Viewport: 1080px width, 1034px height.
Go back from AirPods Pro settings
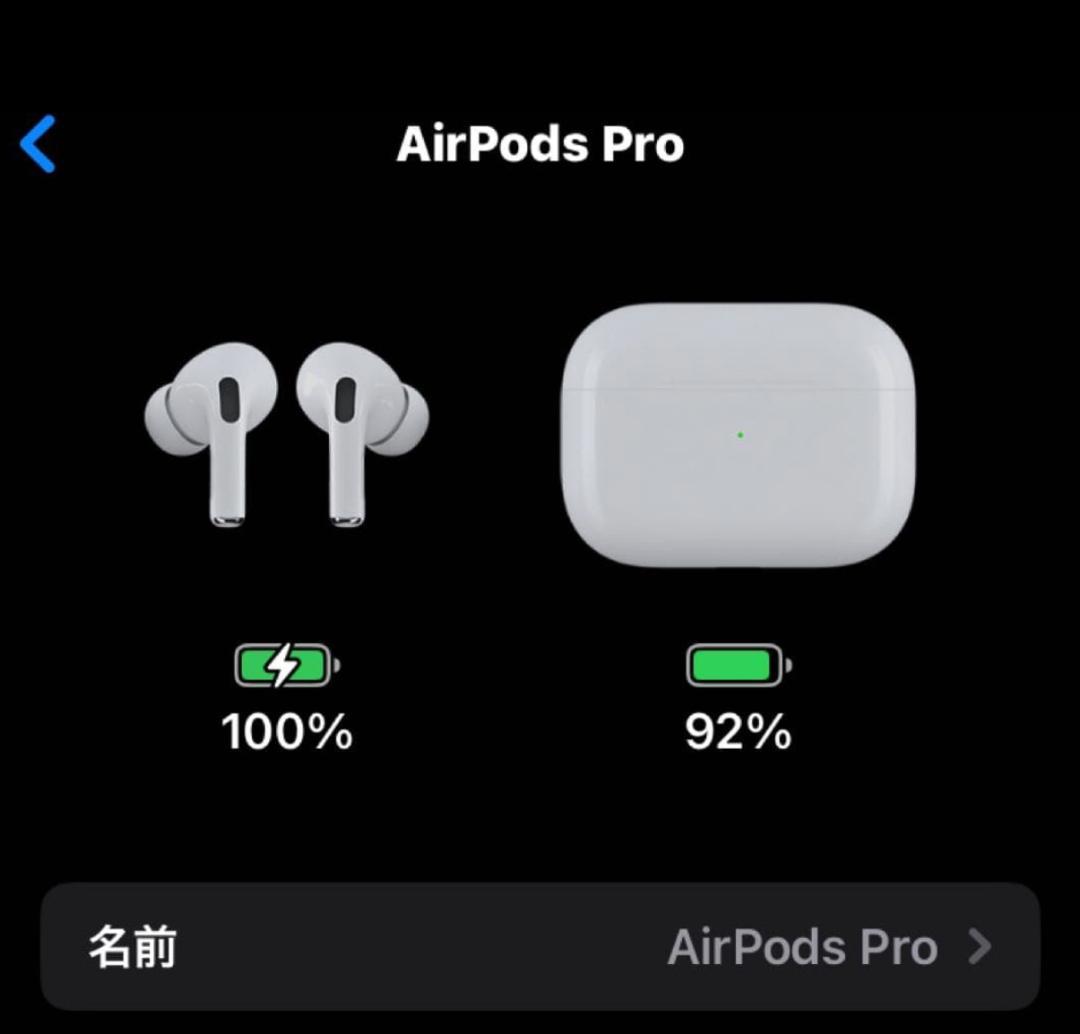[38, 144]
